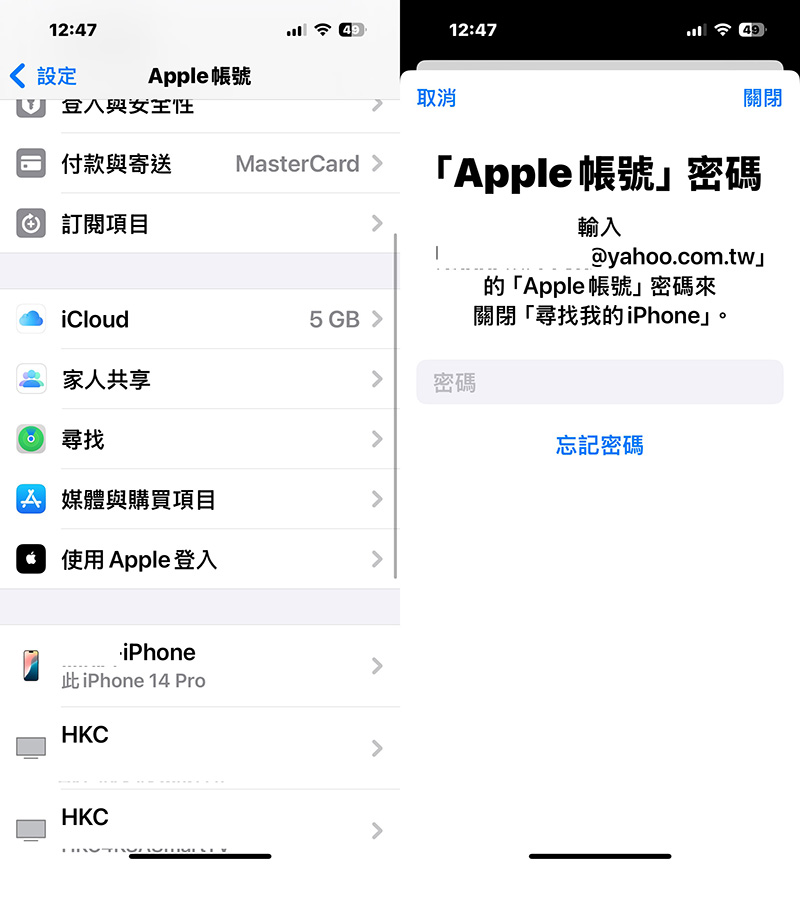View details of 此 iPhone 14 Pro
The image size is (800, 902).
[200, 666]
